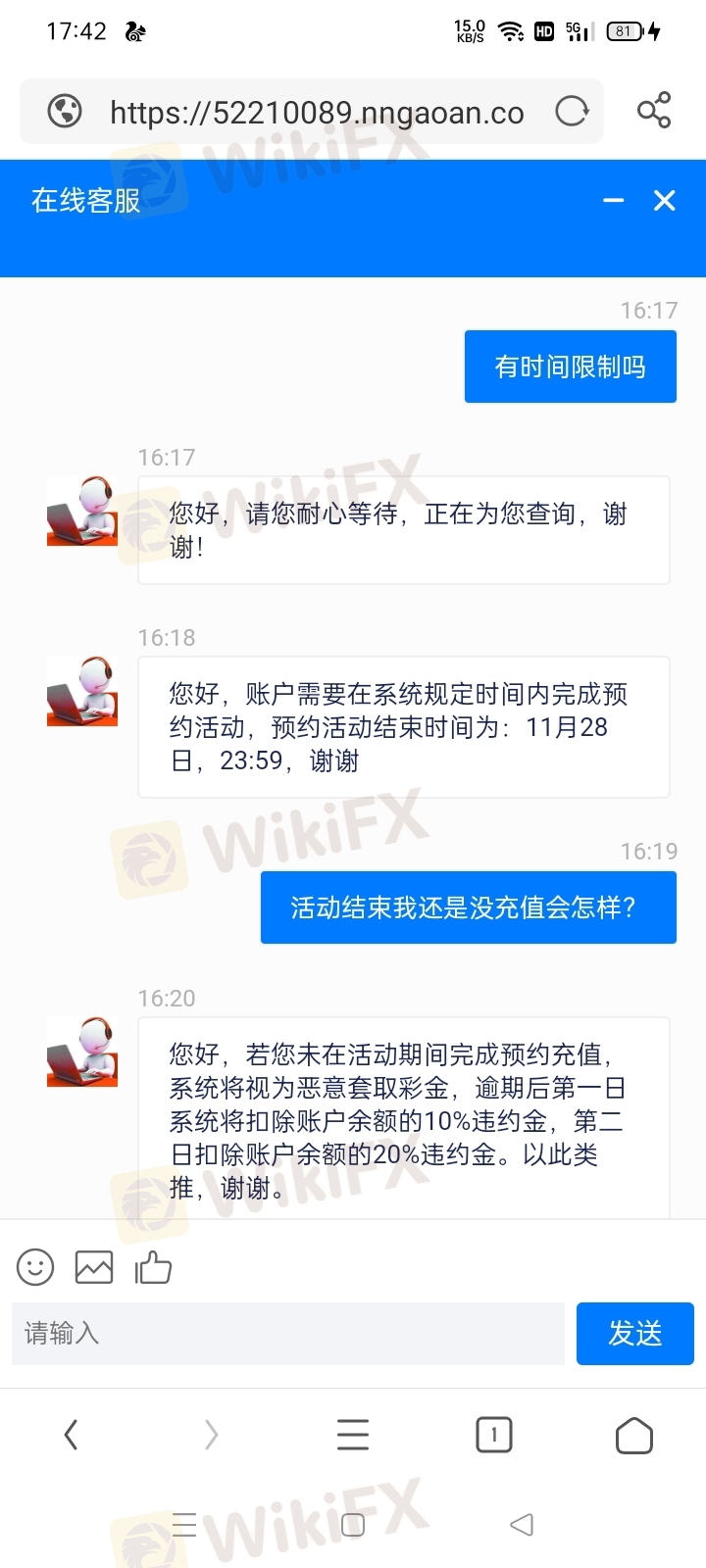Reload the current web page
The height and width of the screenshot is (1568, 706).
tap(572, 112)
